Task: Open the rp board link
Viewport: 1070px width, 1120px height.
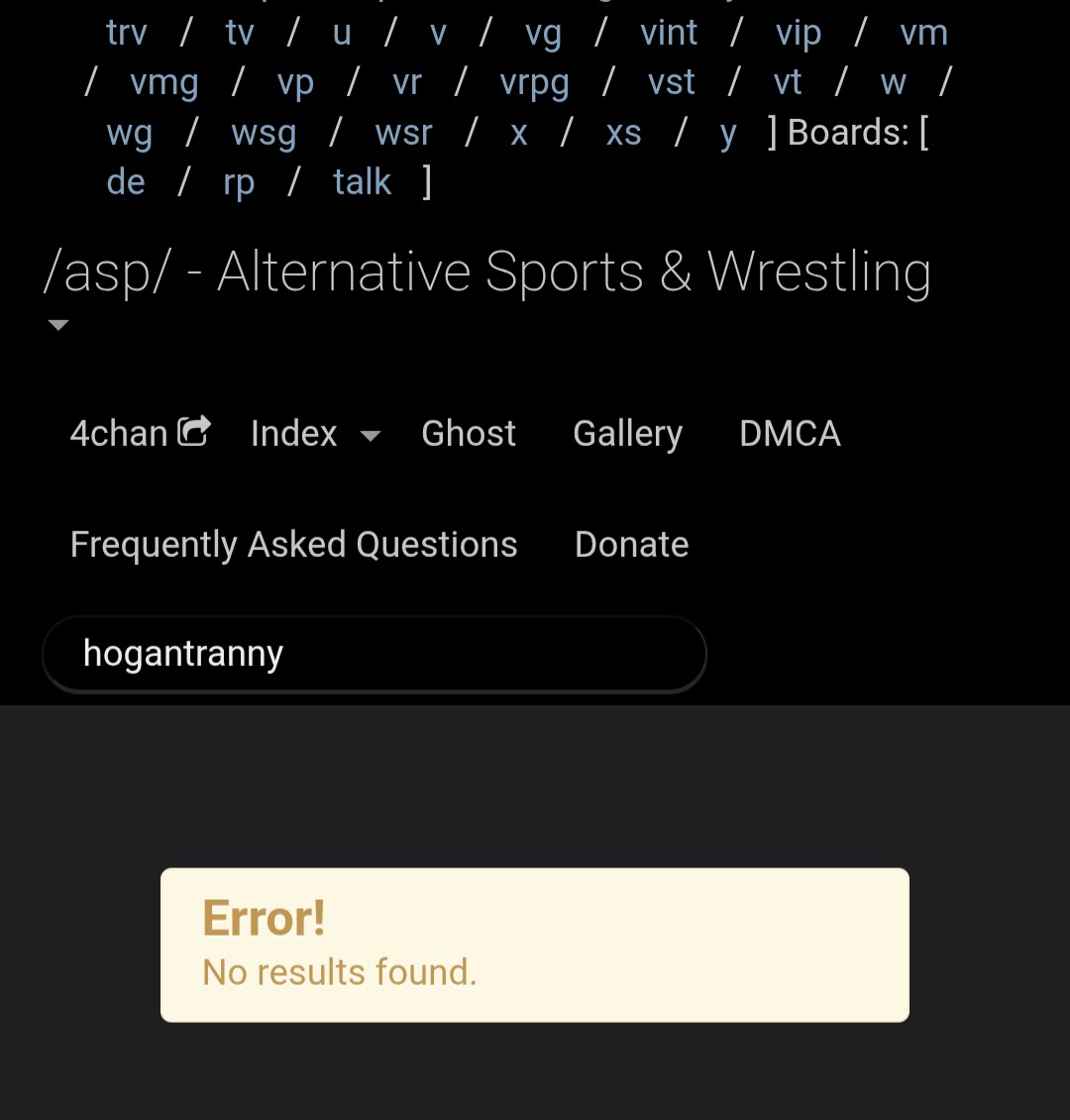Action: pyautogui.click(x=239, y=181)
